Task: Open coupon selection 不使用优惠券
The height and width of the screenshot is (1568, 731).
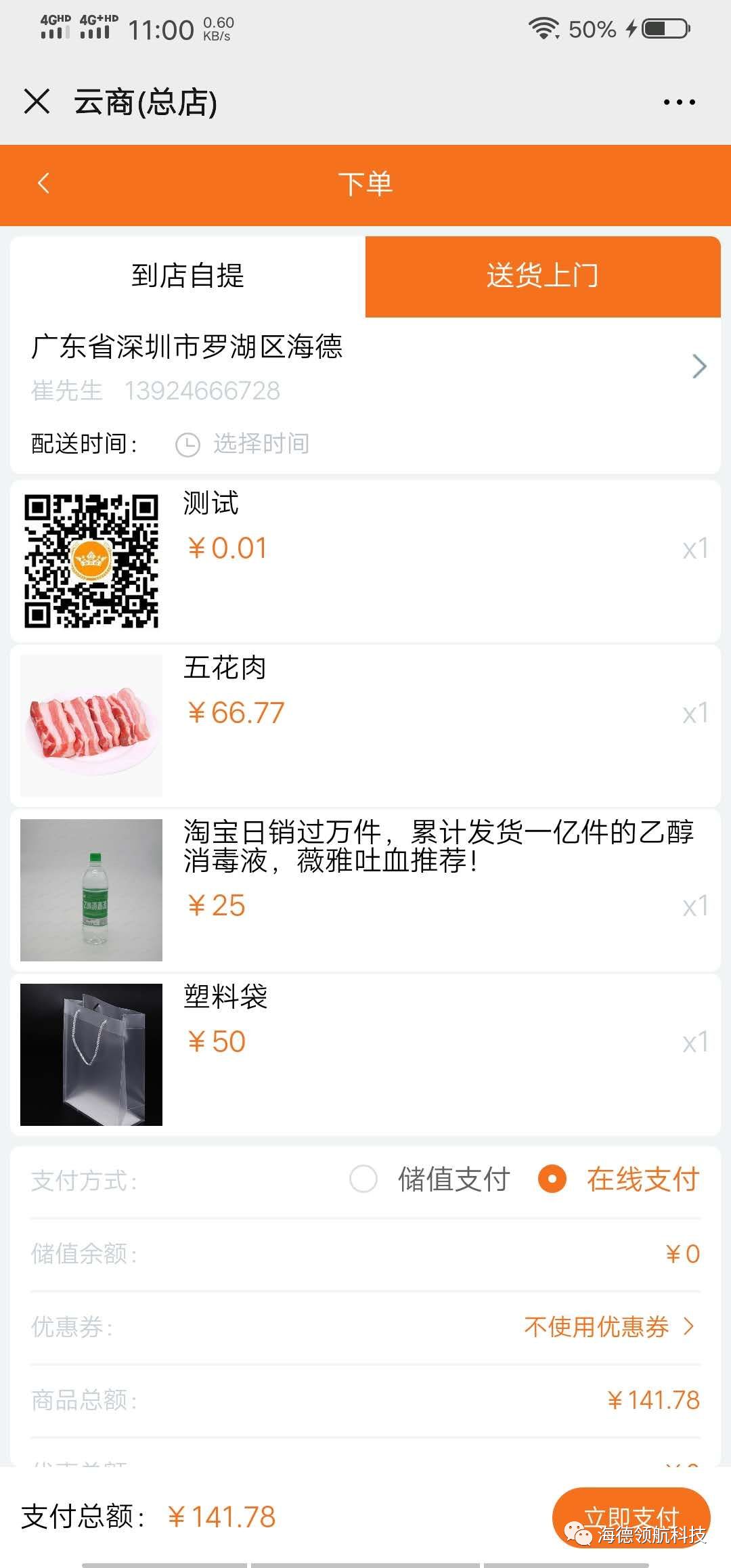Action: pyautogui.click(x=609, y=1326)
